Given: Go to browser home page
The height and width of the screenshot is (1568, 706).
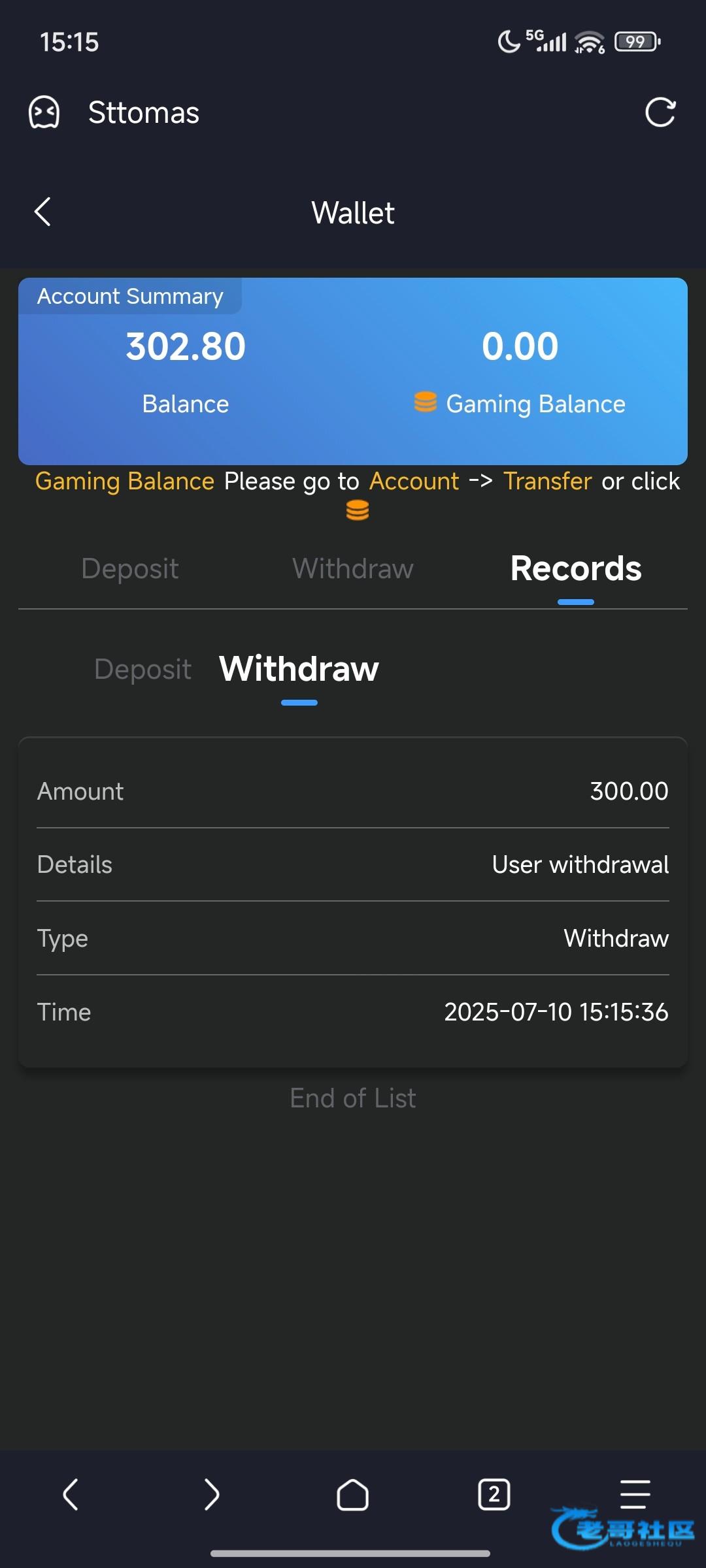Looking at the screenshot, I should pyautogui.click(x=353, y=1494).
